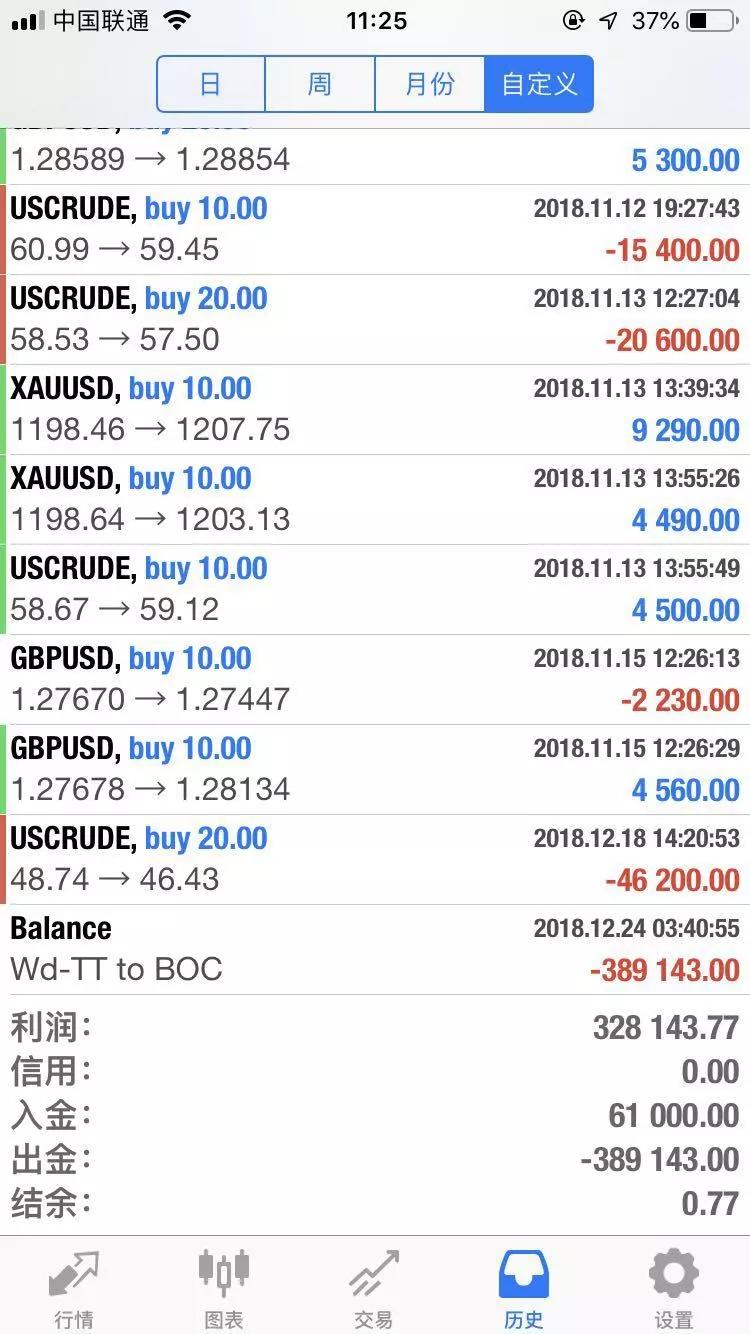Open the USCRUDE trade with 4 500.00 profit

pos(375,590)
